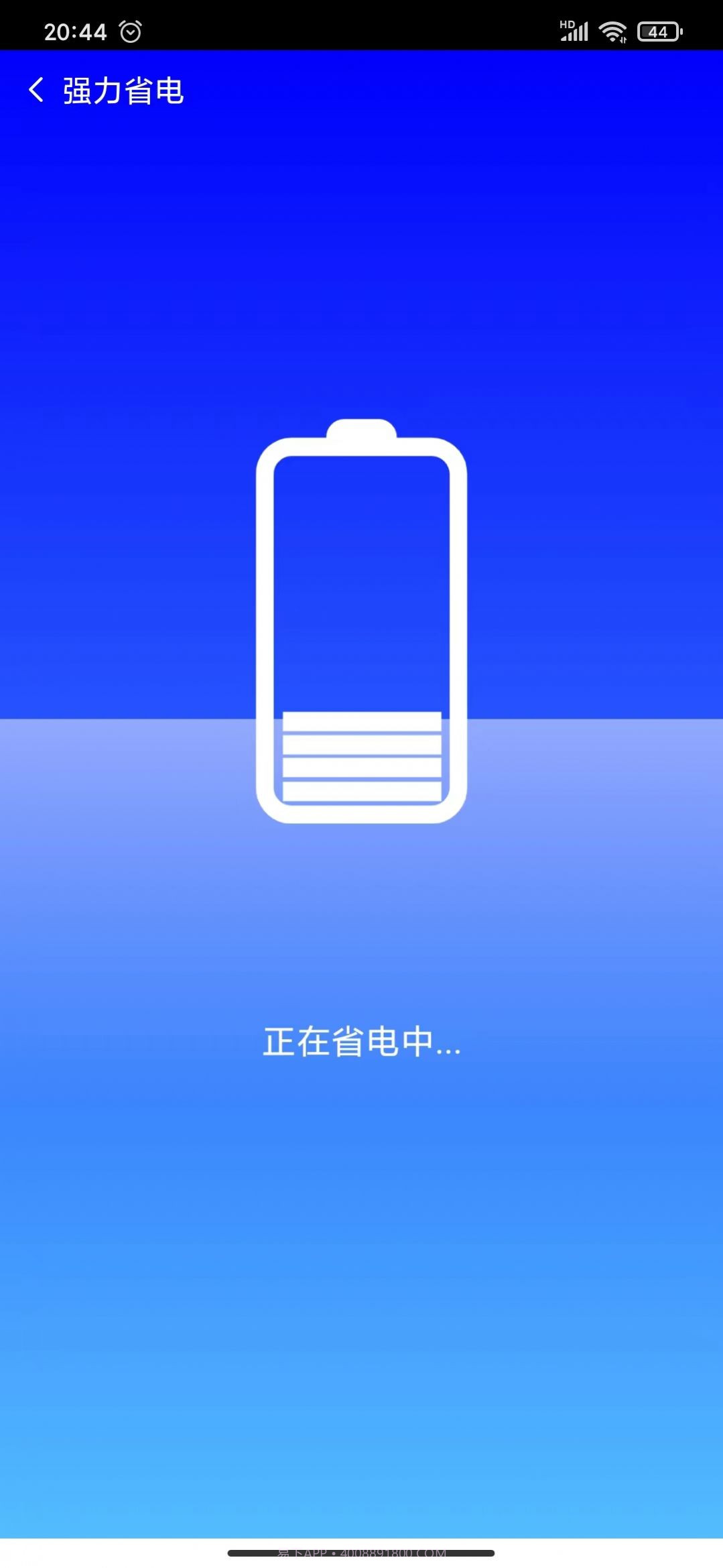This screenshot has width=723, height=1568.
Task: Click the topmost stripe of the battery fill
Action: point(361,723)
